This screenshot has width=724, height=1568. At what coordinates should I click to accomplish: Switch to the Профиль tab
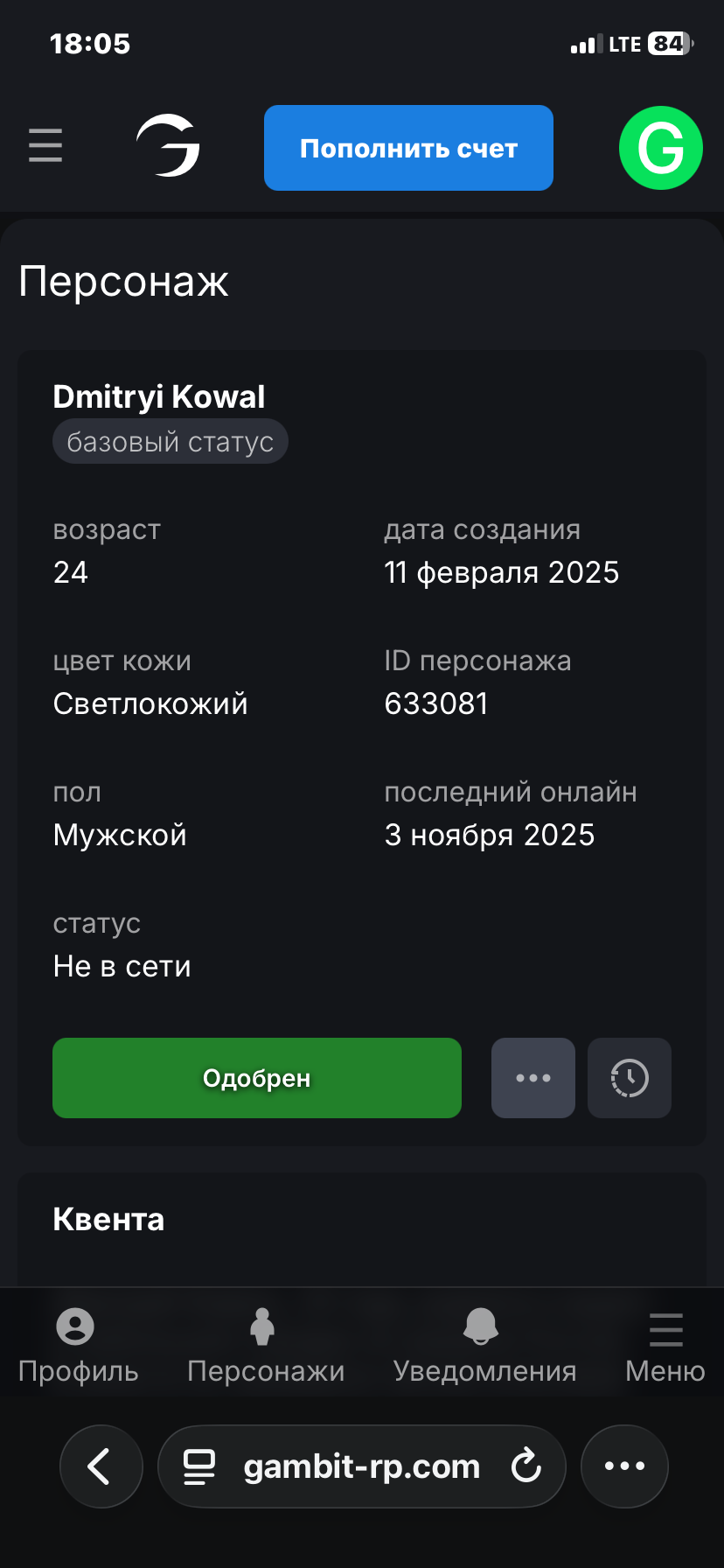(x=78, y=1346)
